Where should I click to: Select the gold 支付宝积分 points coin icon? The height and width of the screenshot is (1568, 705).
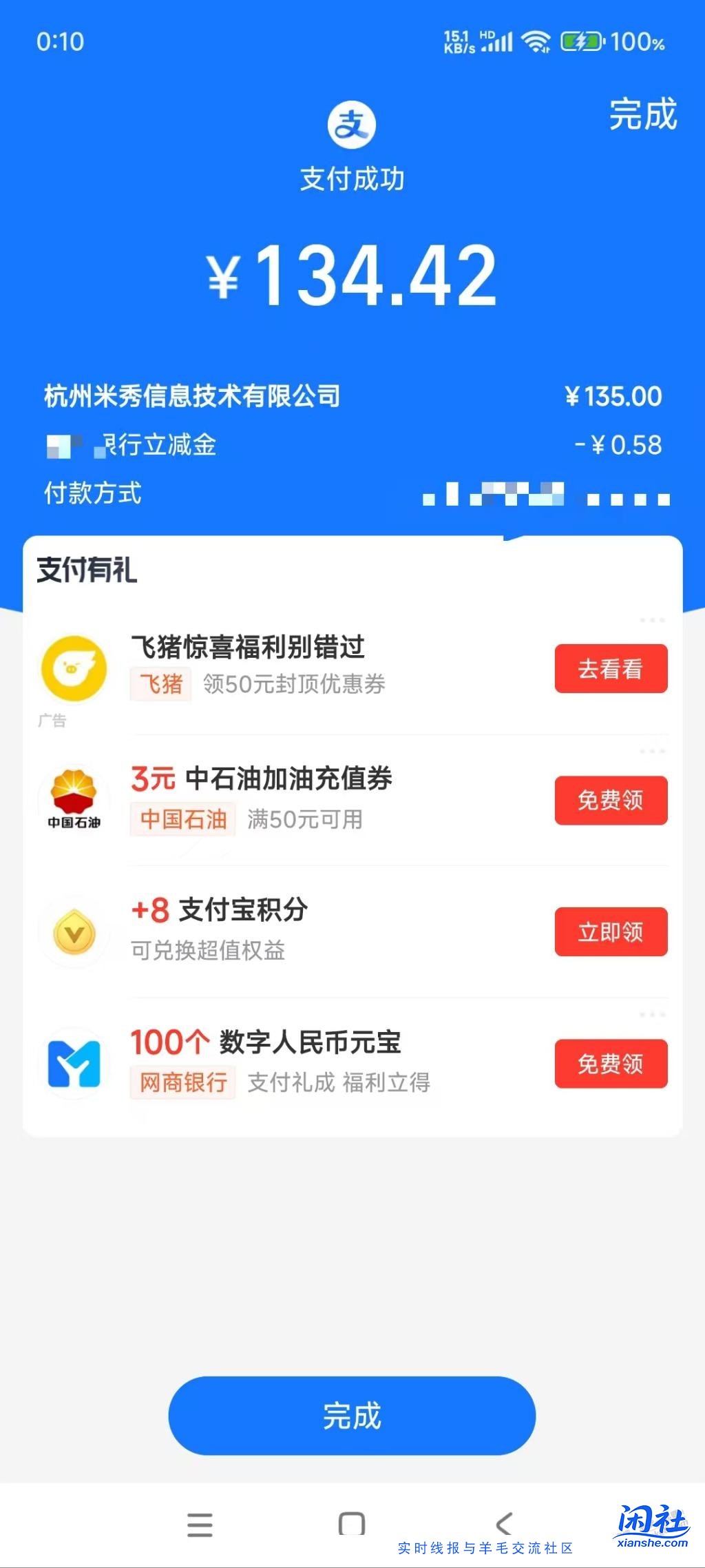(x=74, y=930)
